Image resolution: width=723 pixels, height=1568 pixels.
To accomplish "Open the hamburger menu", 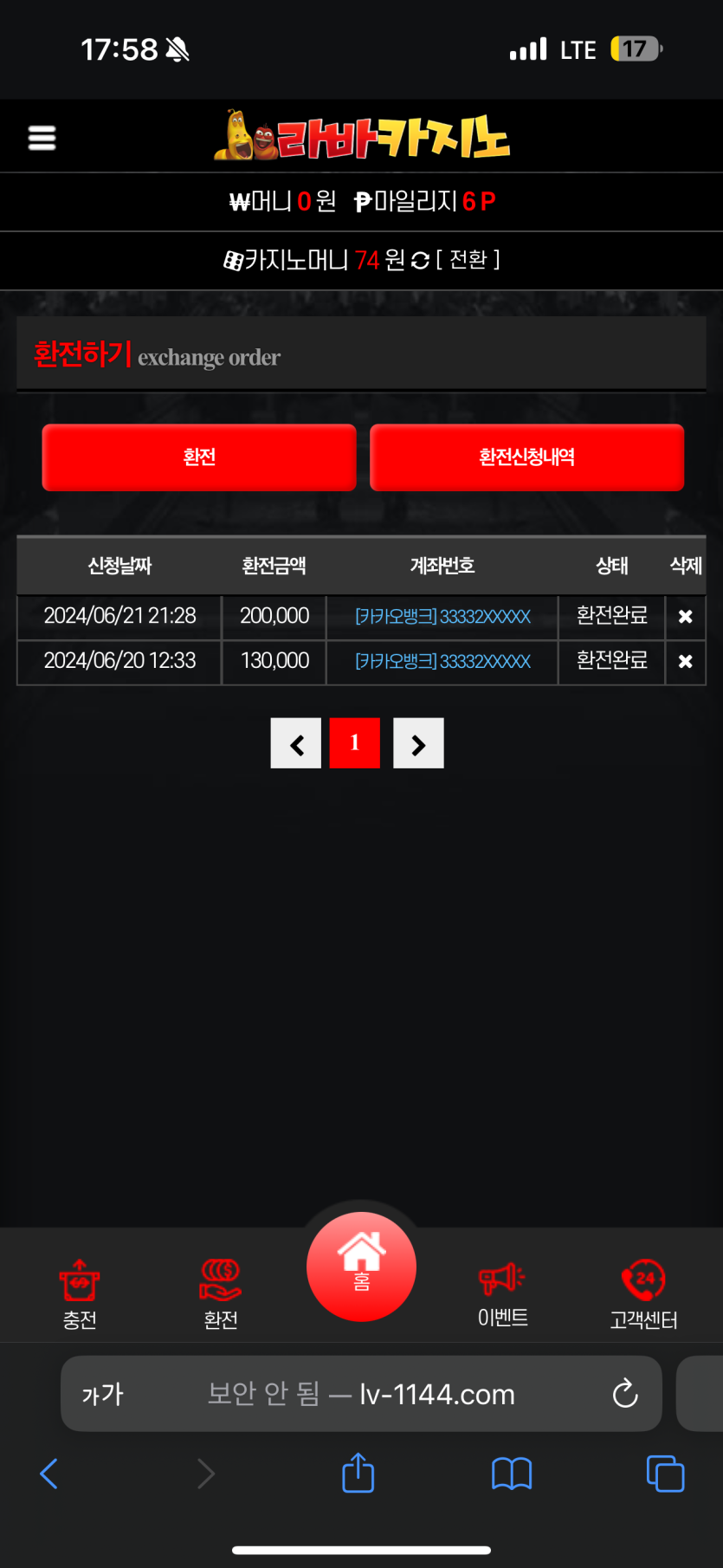I will [x=42, y=138].
